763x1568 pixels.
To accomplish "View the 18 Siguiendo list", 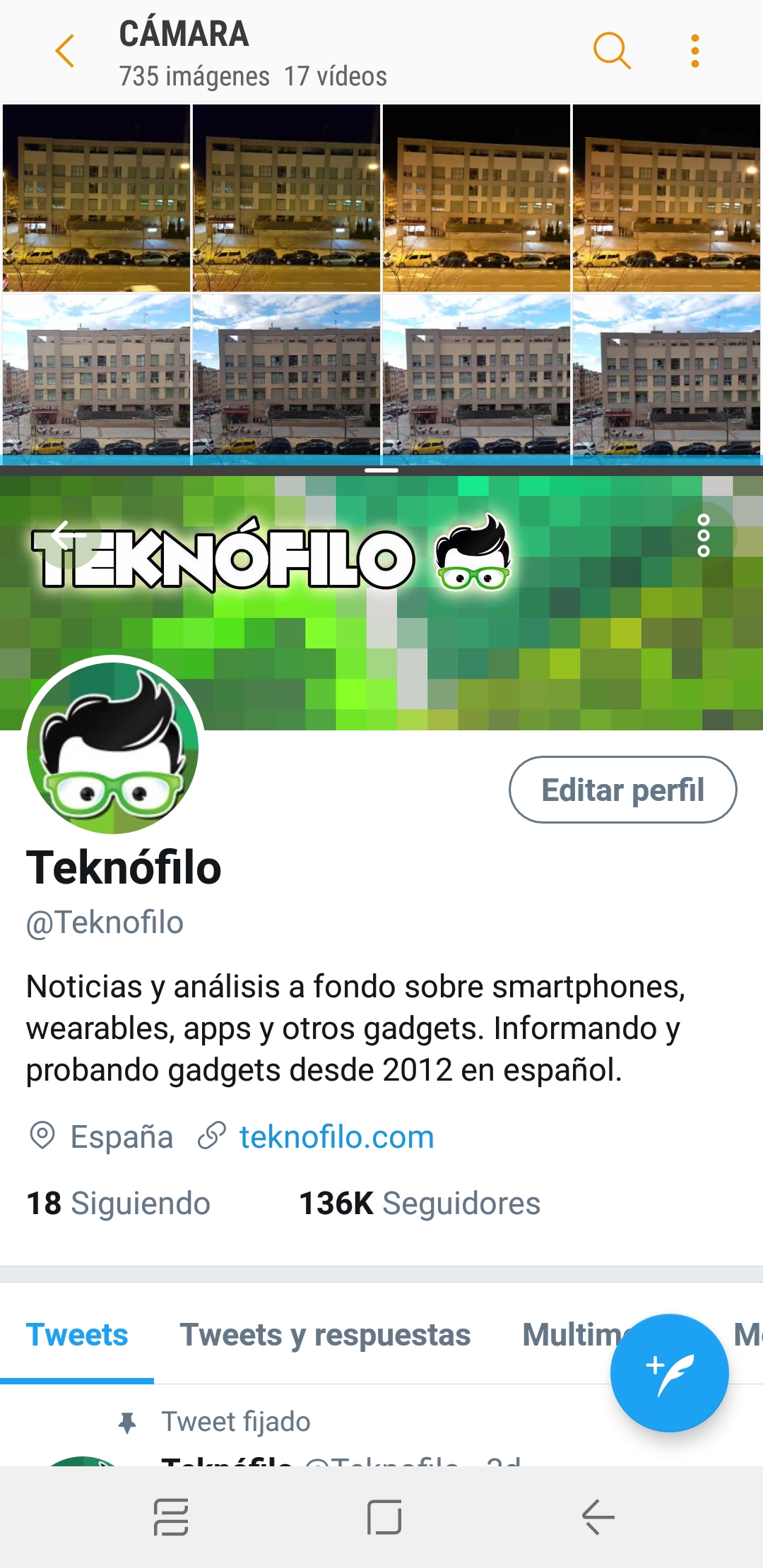I will [x=119, y=1203].
